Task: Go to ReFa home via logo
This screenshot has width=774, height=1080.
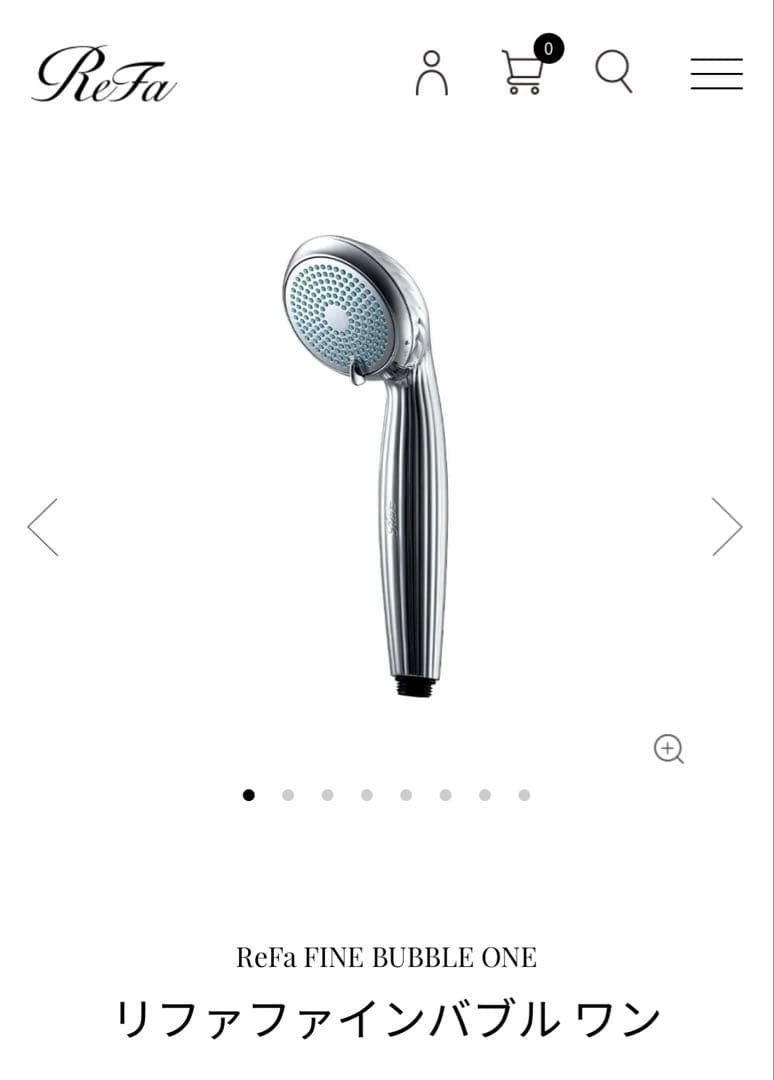Action: pyautogui.click(x=104, y=75)
